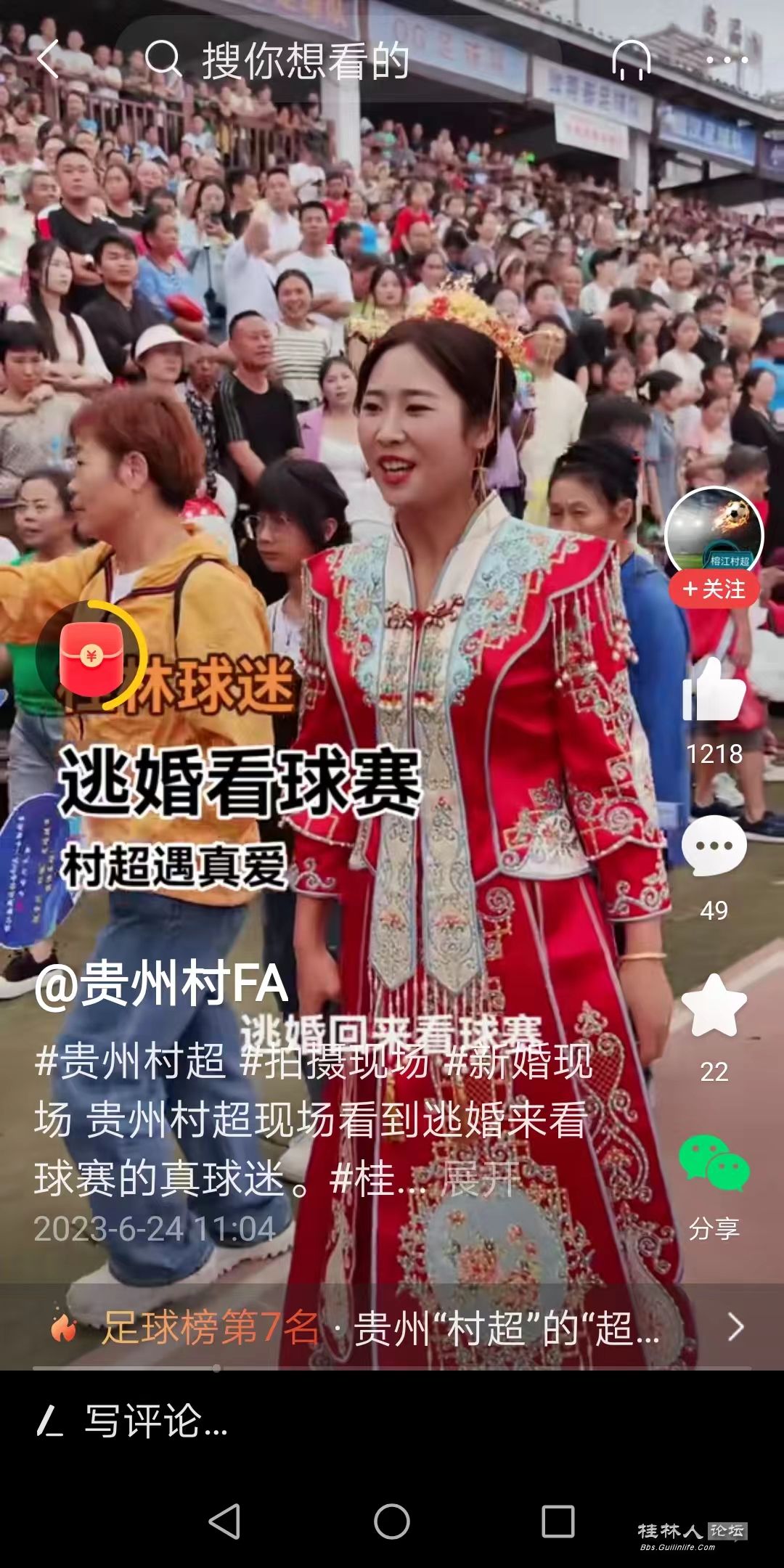Viewport: 784px width, 1568px height.
Task: Tap the system home button
Action: click(392, 1521)
